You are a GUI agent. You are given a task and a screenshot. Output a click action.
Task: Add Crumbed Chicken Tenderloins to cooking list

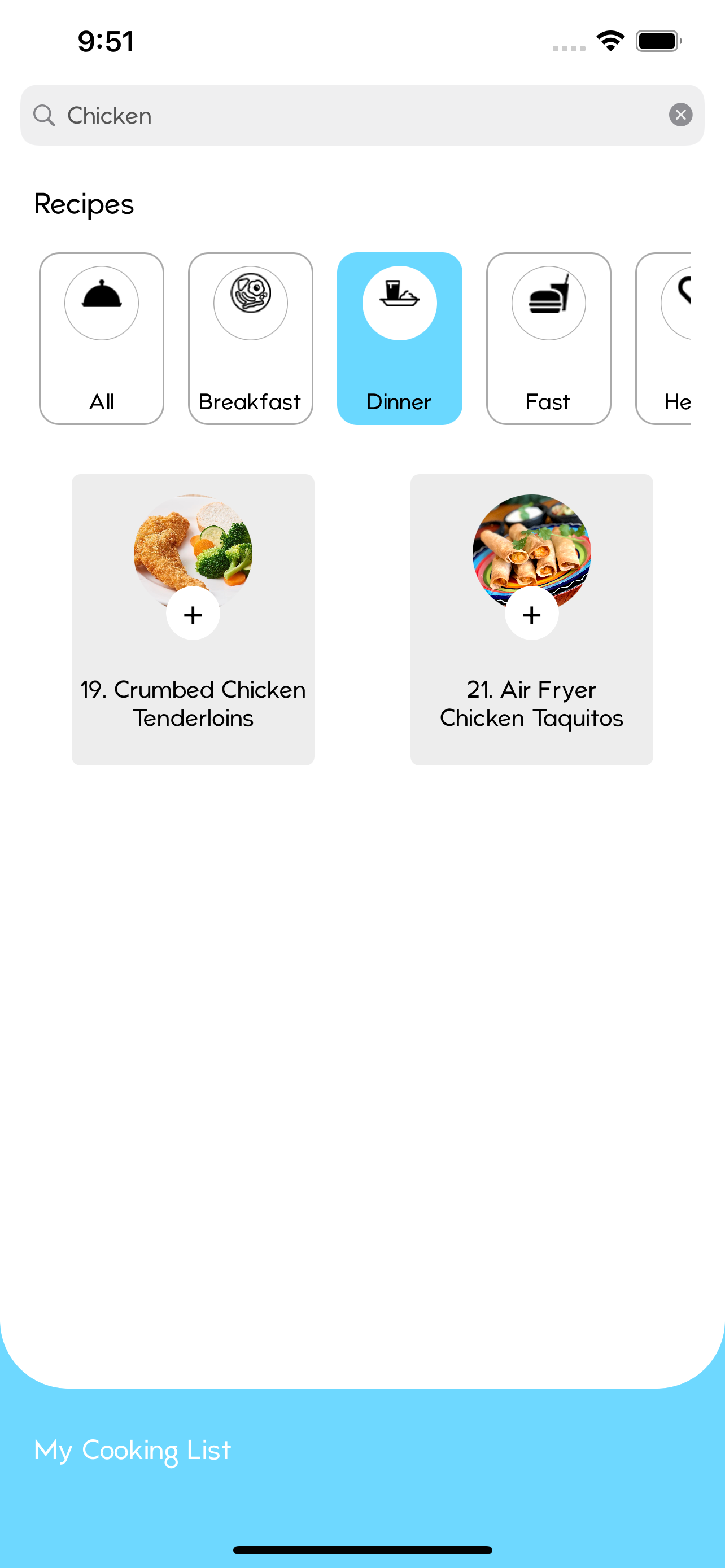tap(193, 614)
